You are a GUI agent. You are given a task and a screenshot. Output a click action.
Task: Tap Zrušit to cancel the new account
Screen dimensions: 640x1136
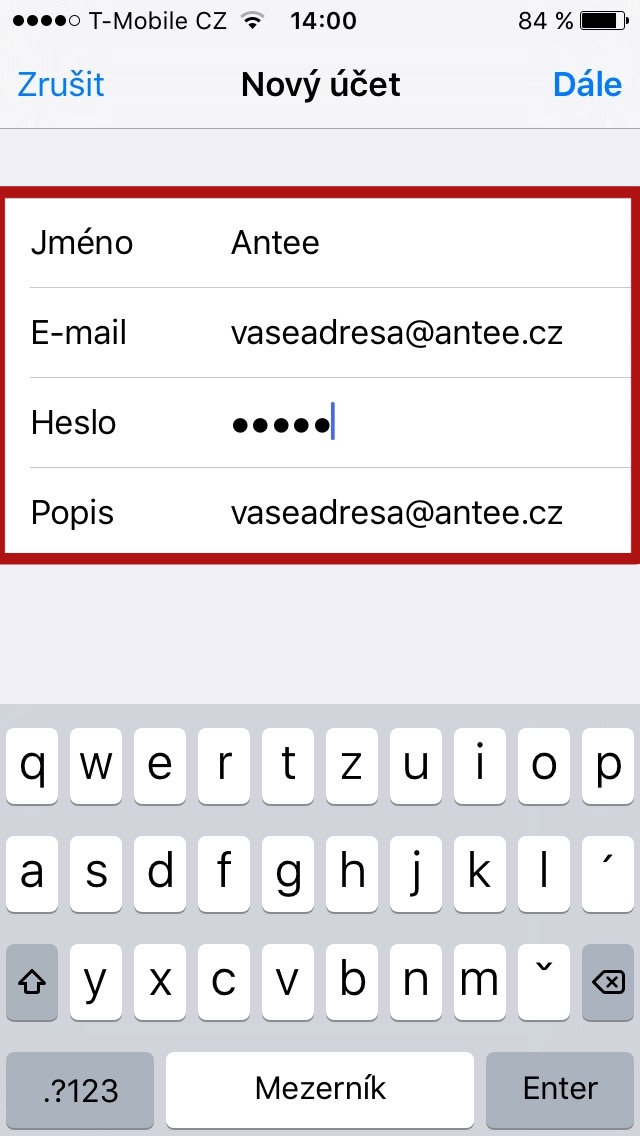point(61,84)
